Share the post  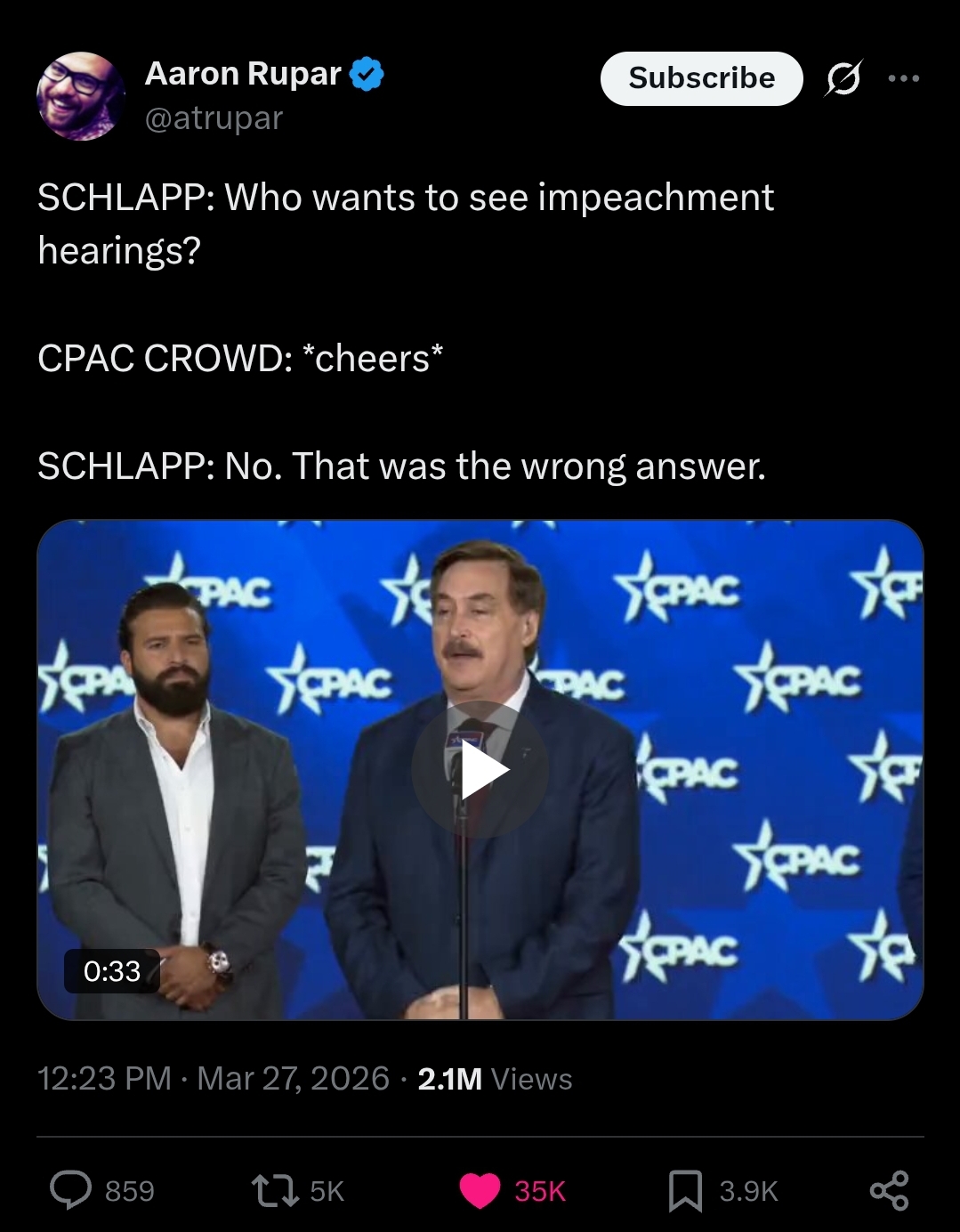pos(889,1191)
